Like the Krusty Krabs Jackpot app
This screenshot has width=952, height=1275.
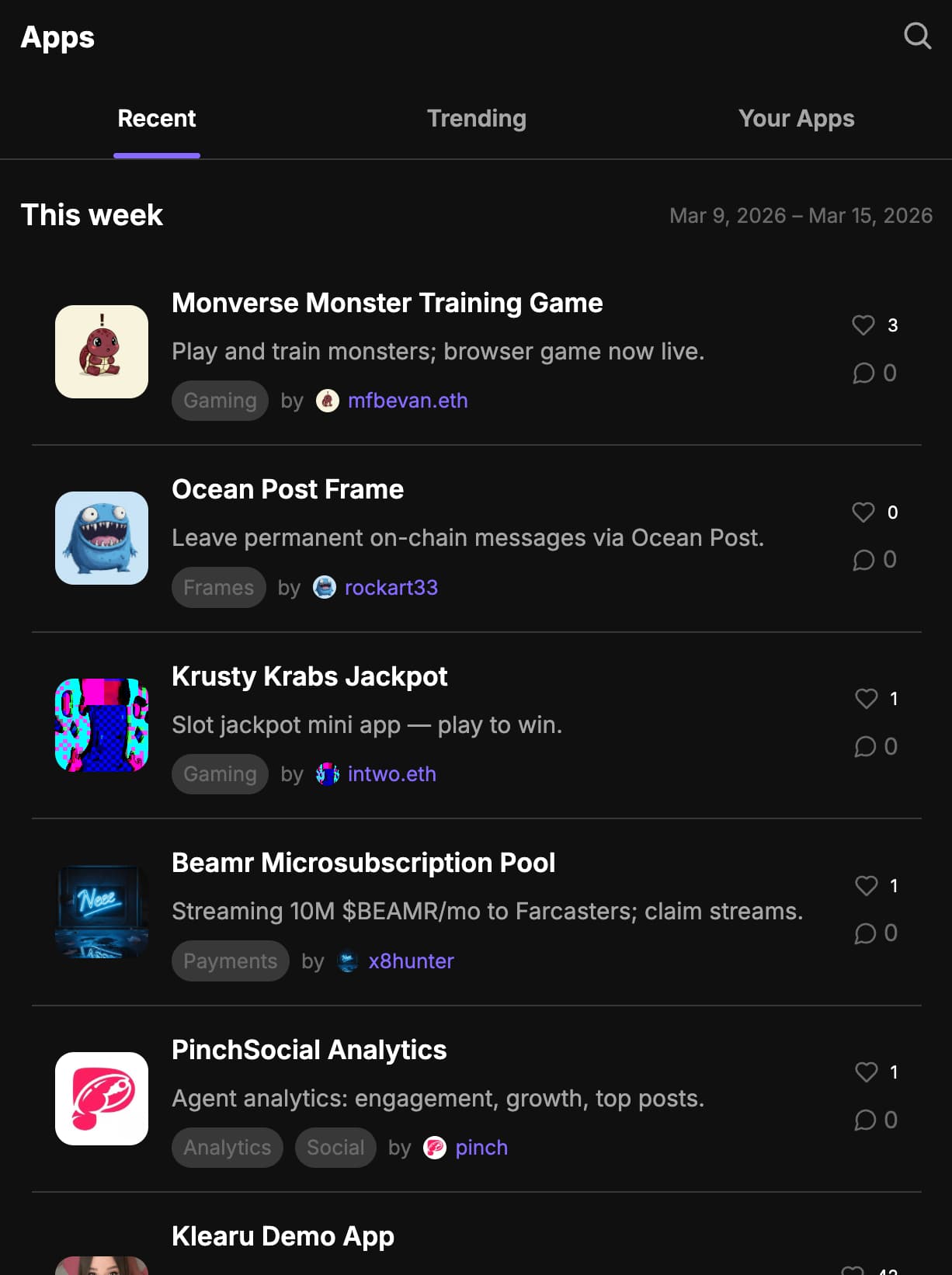click(864, 699)
